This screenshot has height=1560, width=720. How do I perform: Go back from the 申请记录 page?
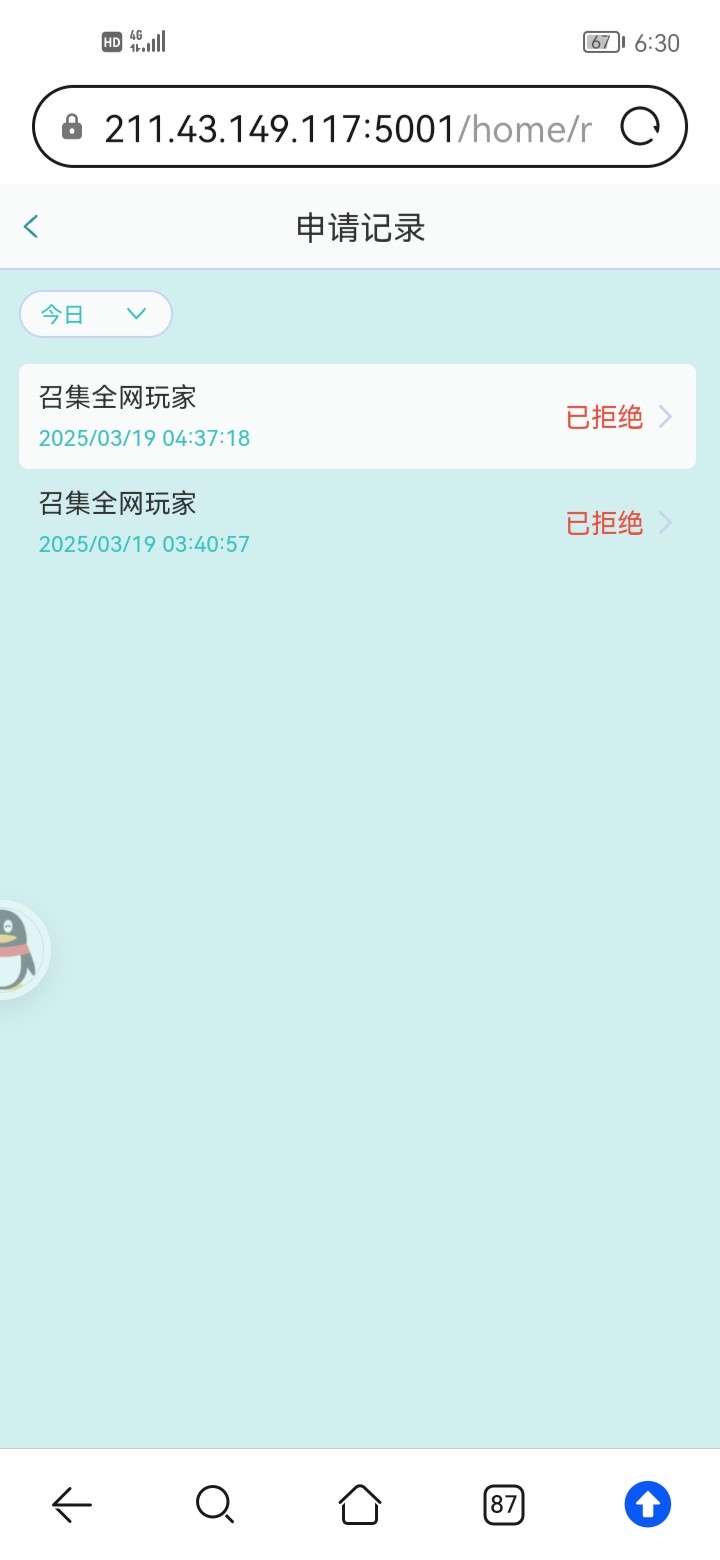31,227
